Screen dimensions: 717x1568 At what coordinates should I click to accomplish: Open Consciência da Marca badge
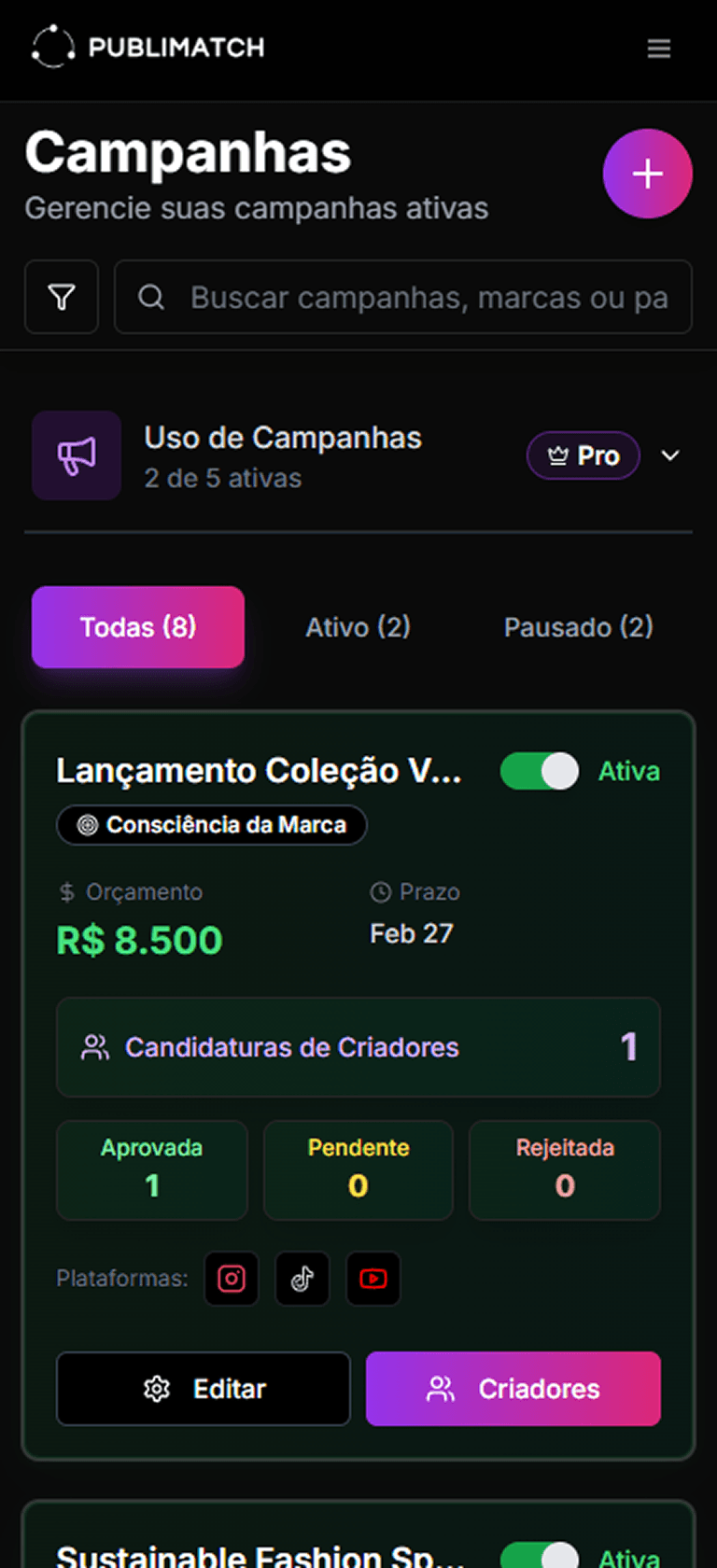tap(211, 825)
